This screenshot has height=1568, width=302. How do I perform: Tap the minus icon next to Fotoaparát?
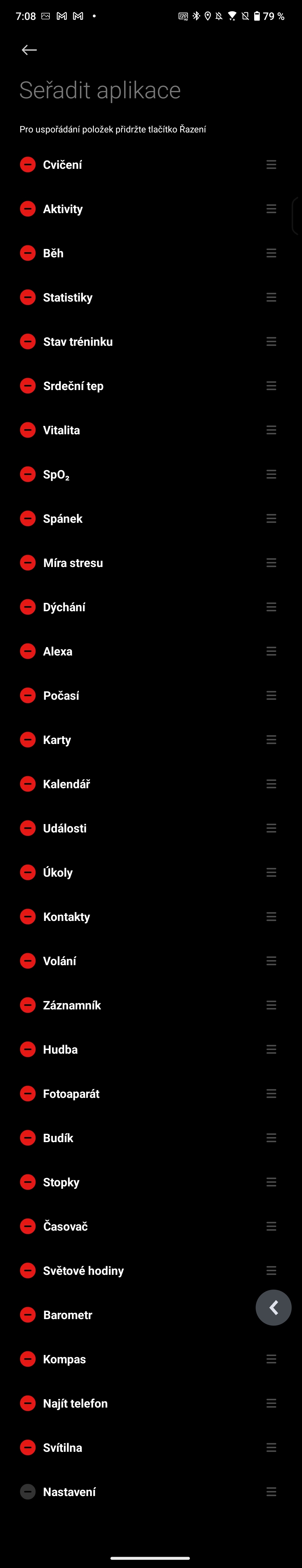[x=28, y=1093]
